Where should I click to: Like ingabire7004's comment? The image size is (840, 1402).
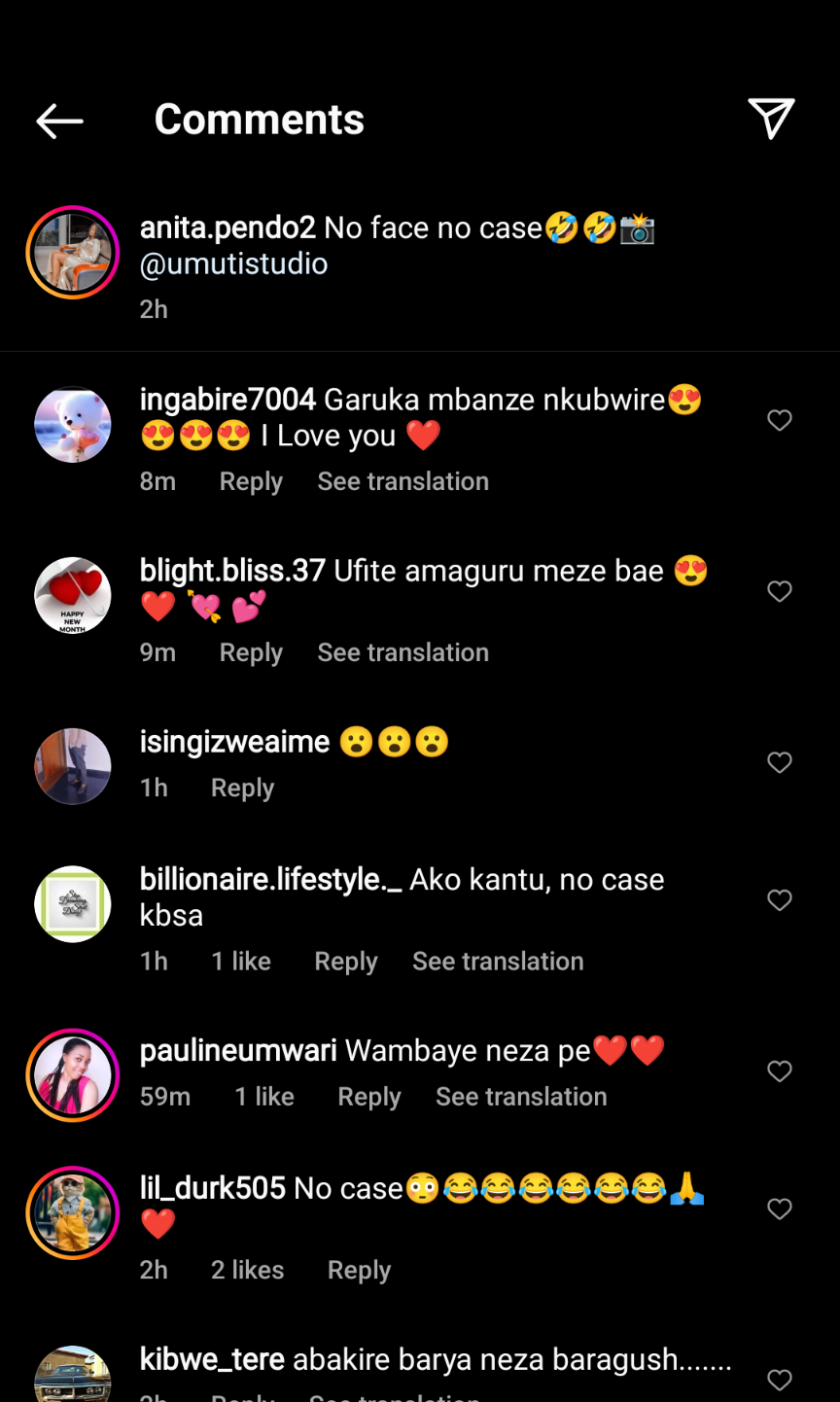click(780, 420)
